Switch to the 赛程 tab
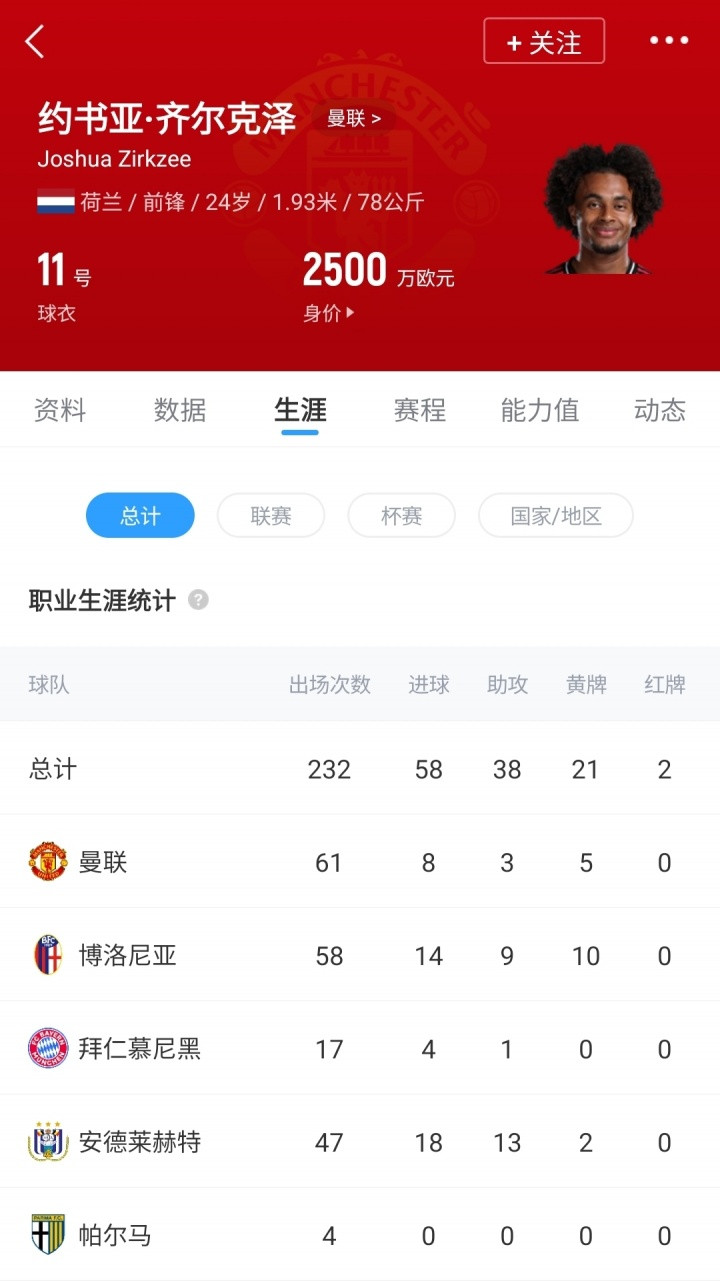 [420, 410]
